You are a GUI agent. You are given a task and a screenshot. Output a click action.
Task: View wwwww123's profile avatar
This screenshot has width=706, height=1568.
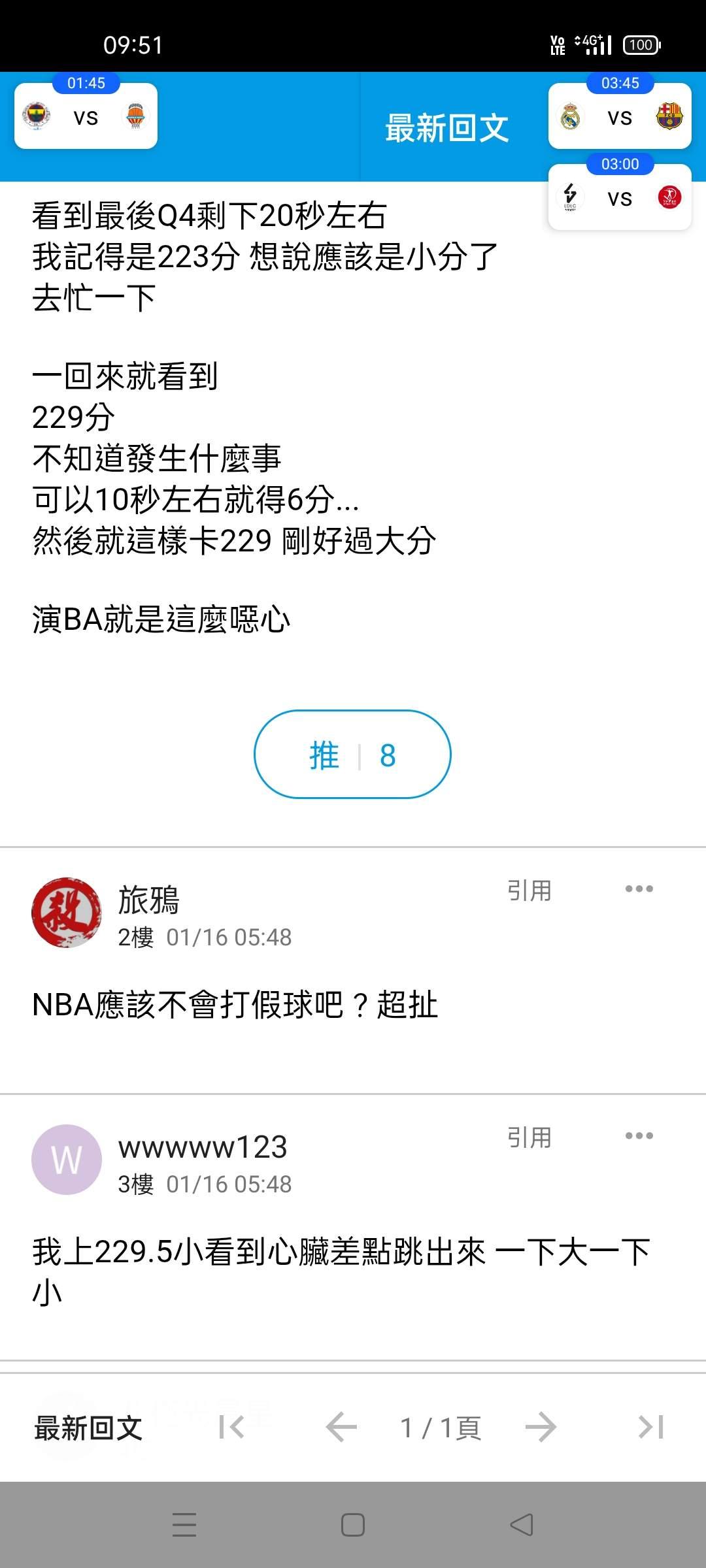click(x=67, y=1160)
